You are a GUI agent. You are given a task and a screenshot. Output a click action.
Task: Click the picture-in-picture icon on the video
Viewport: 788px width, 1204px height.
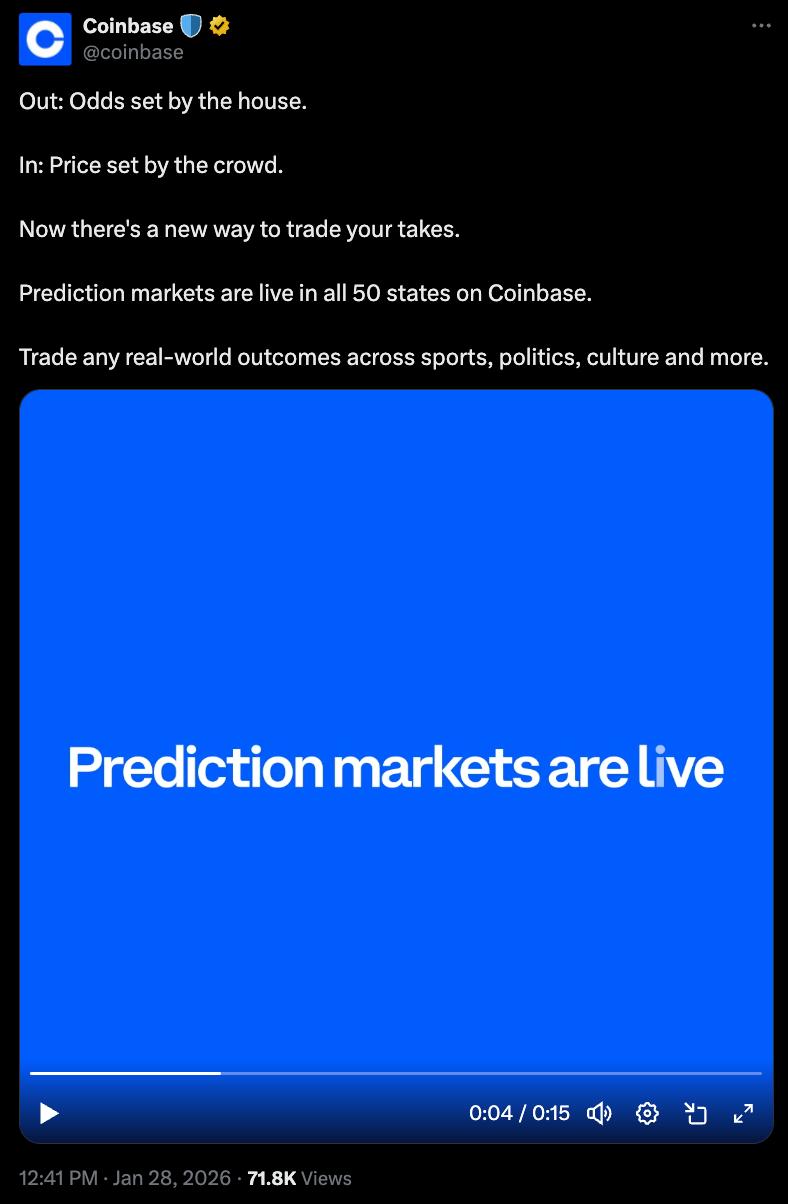click(x=696, y=1112)
